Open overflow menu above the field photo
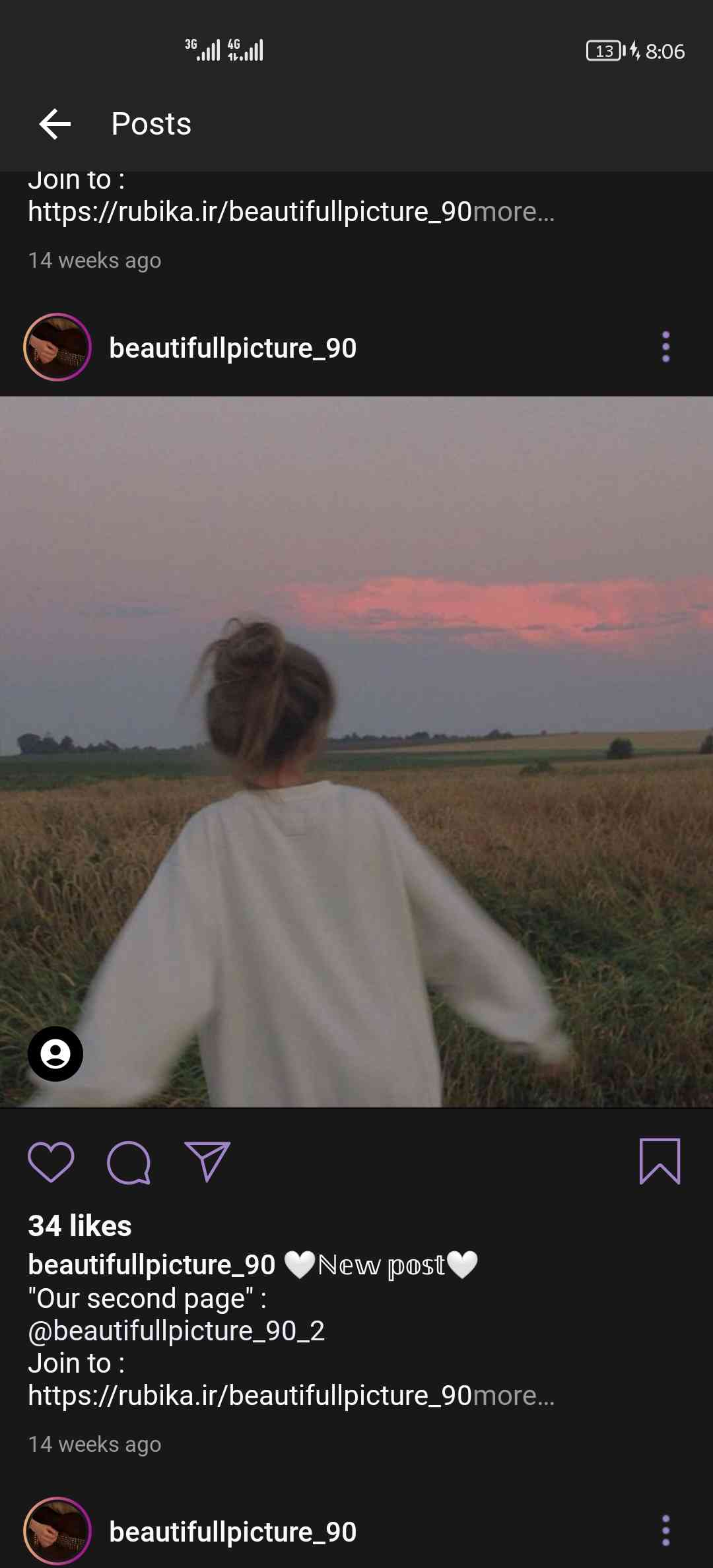This screenshot has width=713, height=1568. pyautogui.click(x=665, y=347)
